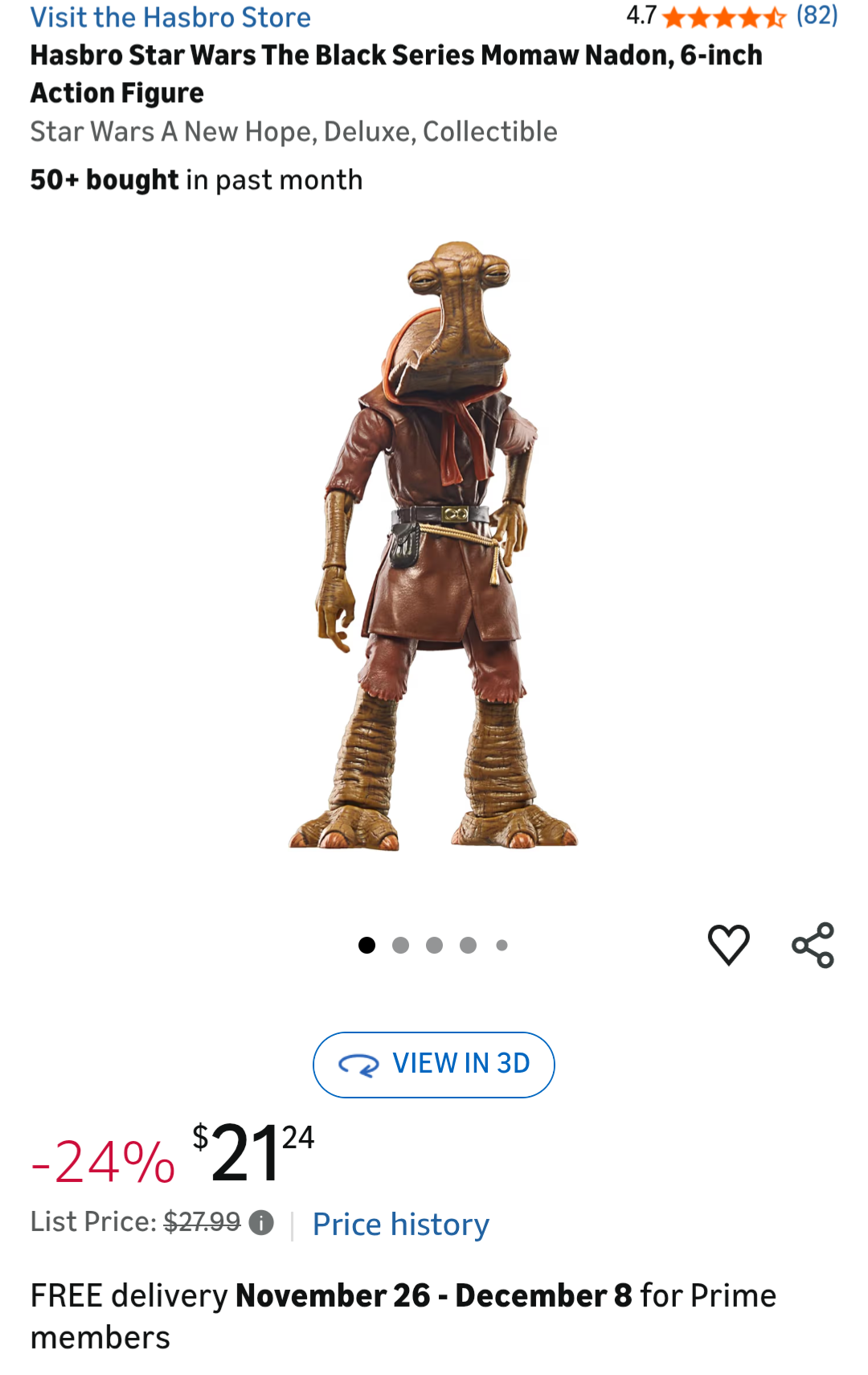Open the Momaw Nadon product image
This screenshot has height=1375, width=868.
coord(434,547)
